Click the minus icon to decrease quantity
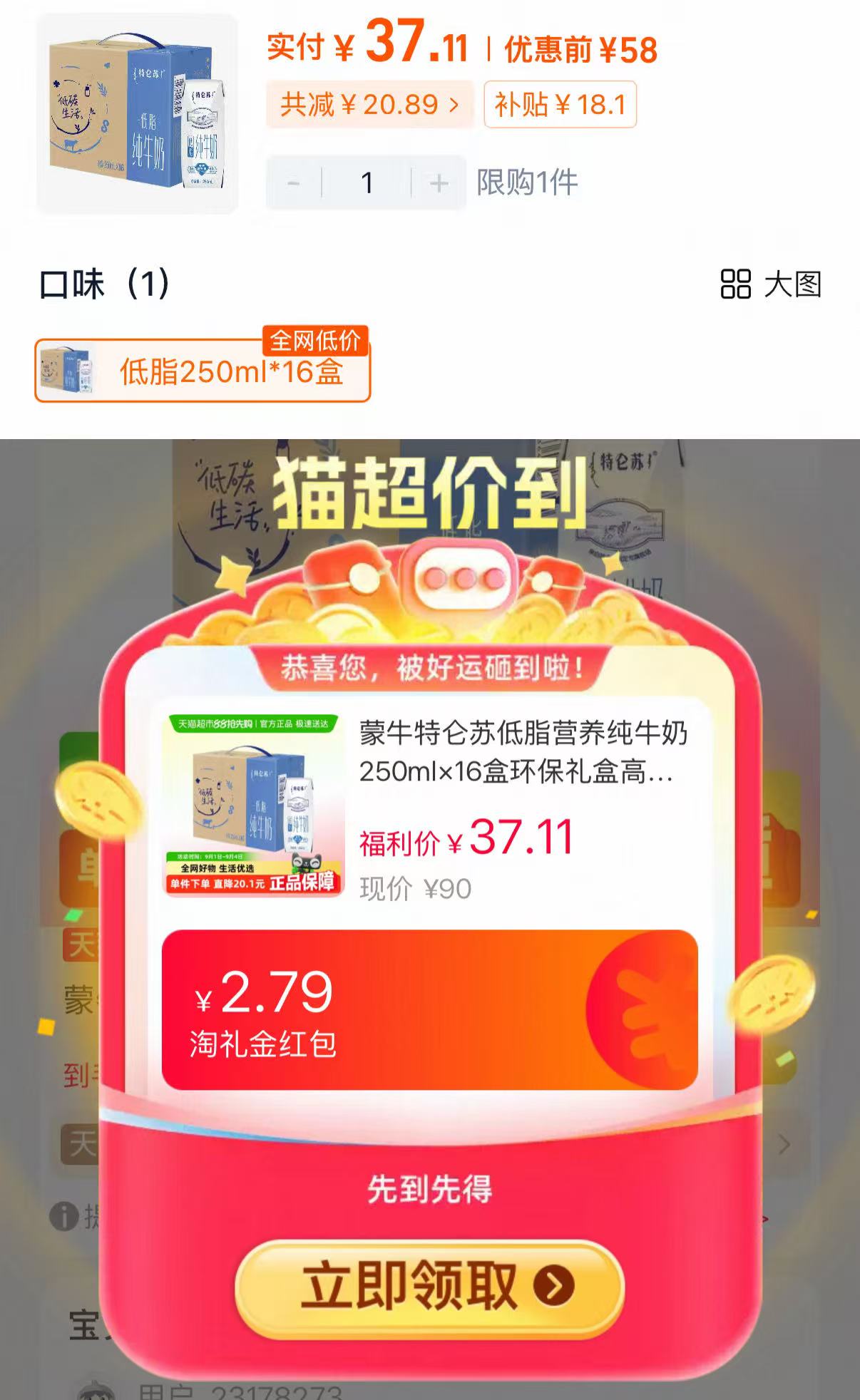Screen dimensions: 860x1400 click(x=293, y=184)
